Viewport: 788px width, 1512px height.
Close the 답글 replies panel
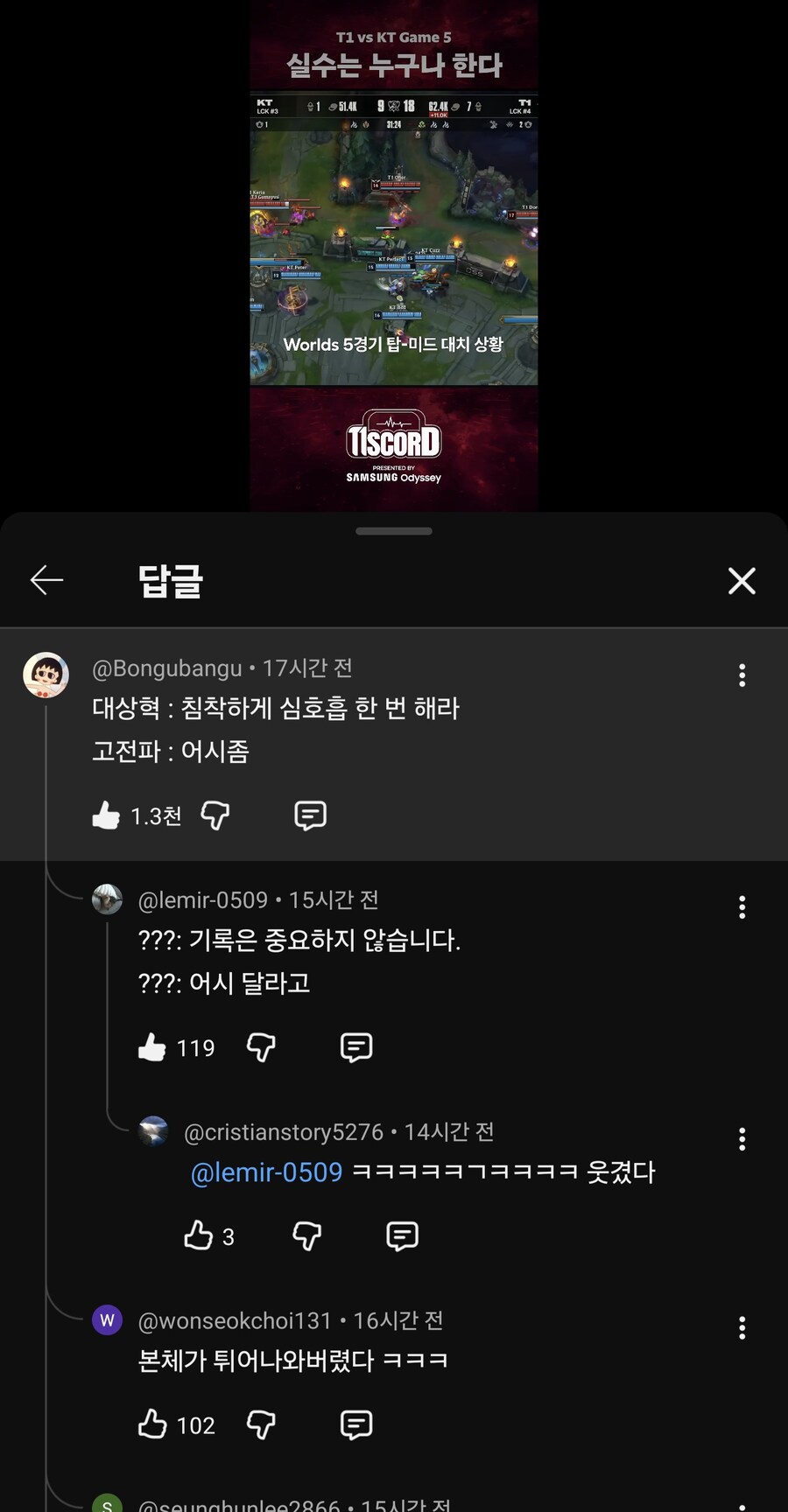point(742,580)
